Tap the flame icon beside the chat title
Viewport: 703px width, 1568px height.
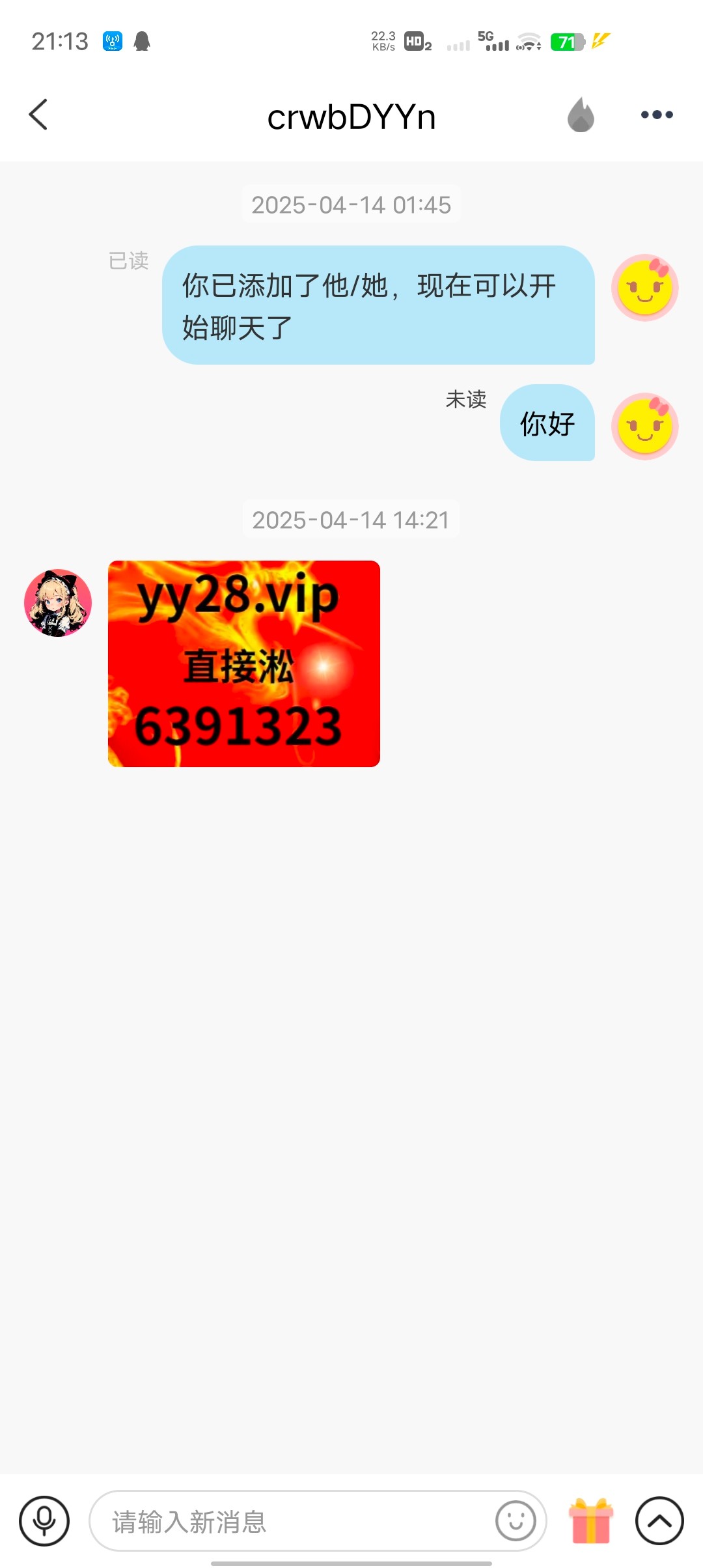[581, 115]
